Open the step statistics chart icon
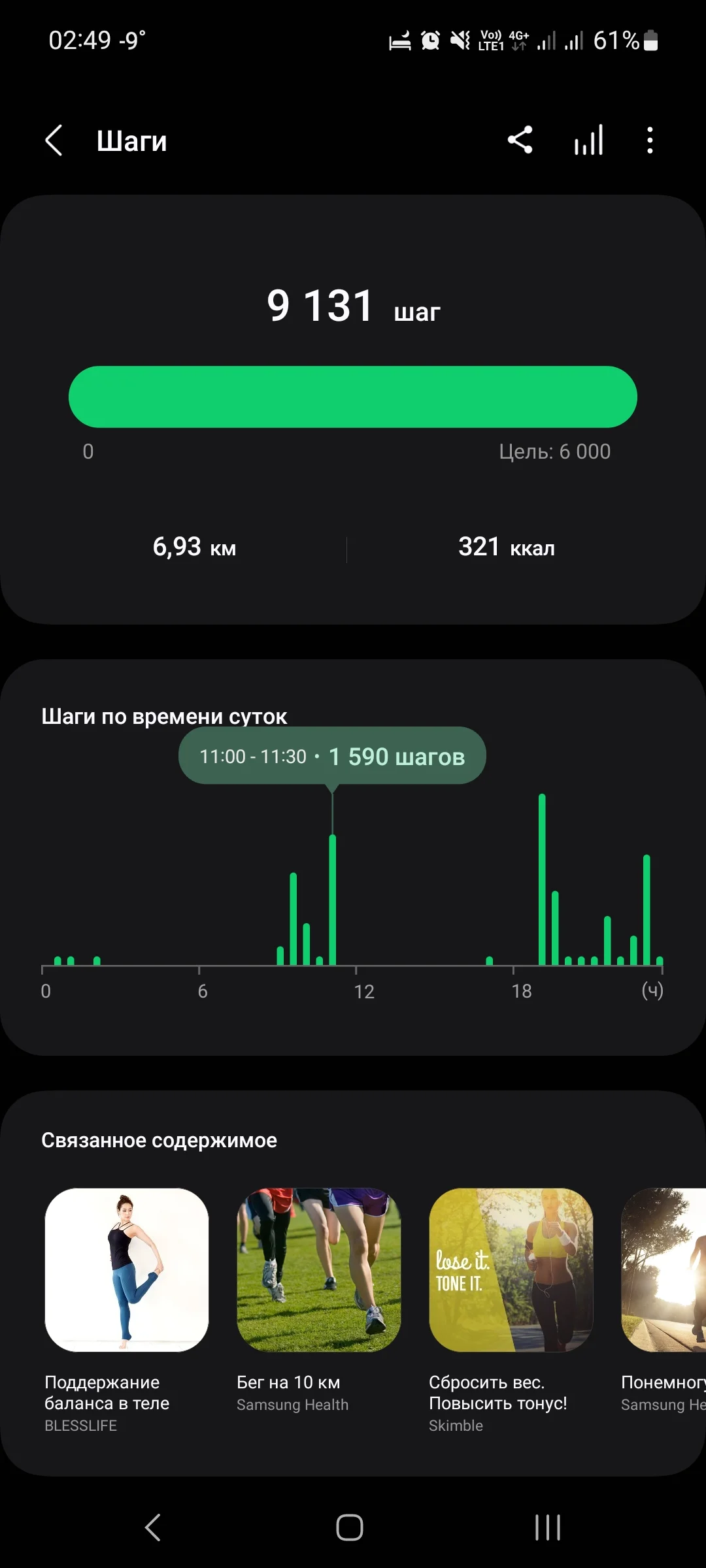Viewport: 706px width, 1568px height. (x=588, y=140)
